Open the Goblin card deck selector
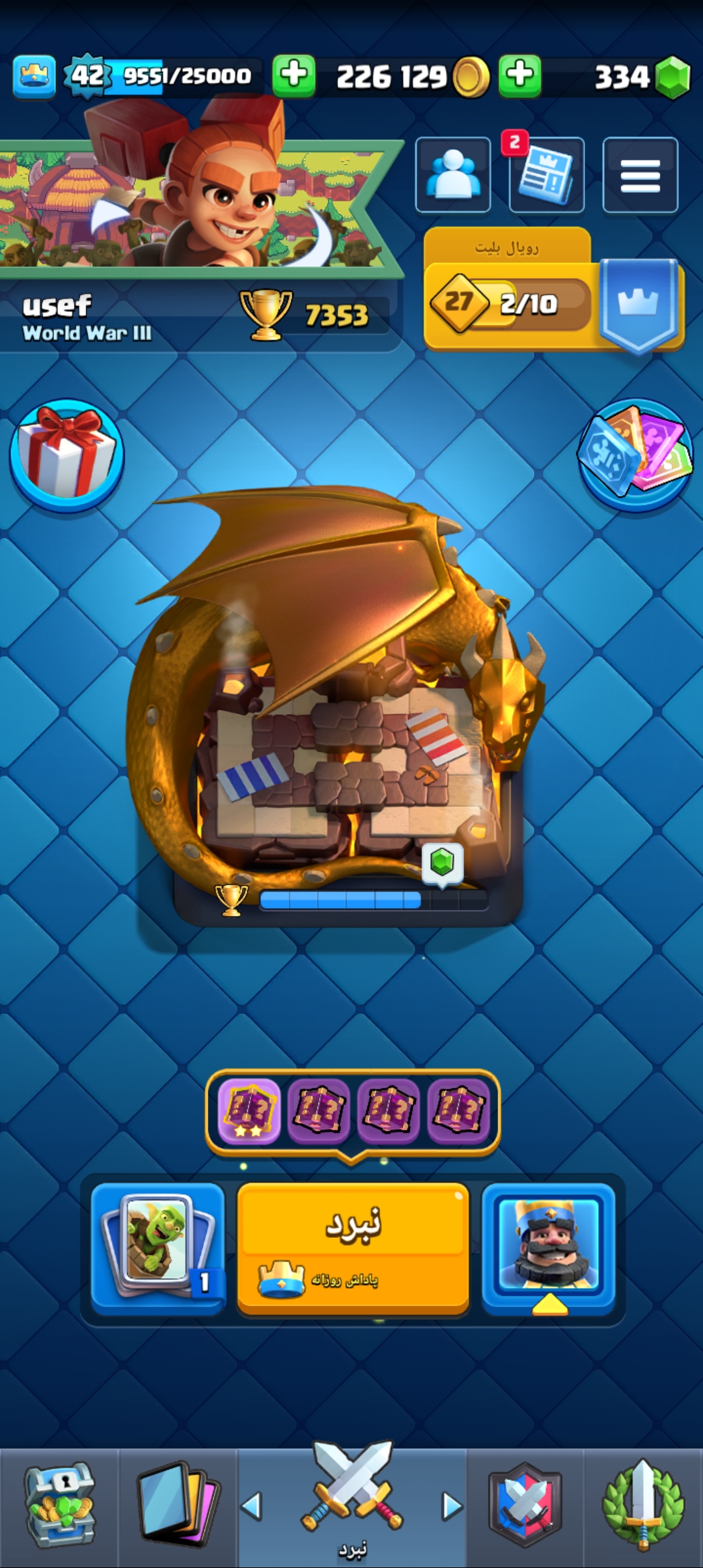 tap(158, 1249)
